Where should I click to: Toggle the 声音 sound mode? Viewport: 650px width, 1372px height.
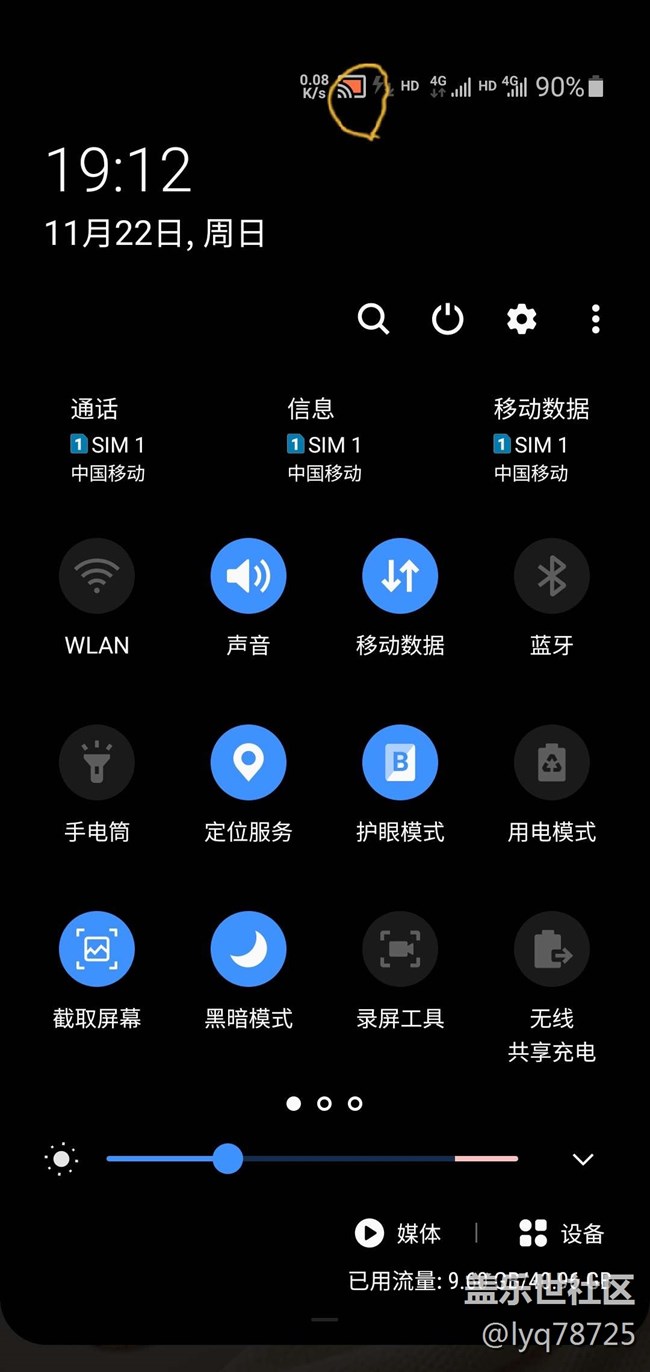248,576
